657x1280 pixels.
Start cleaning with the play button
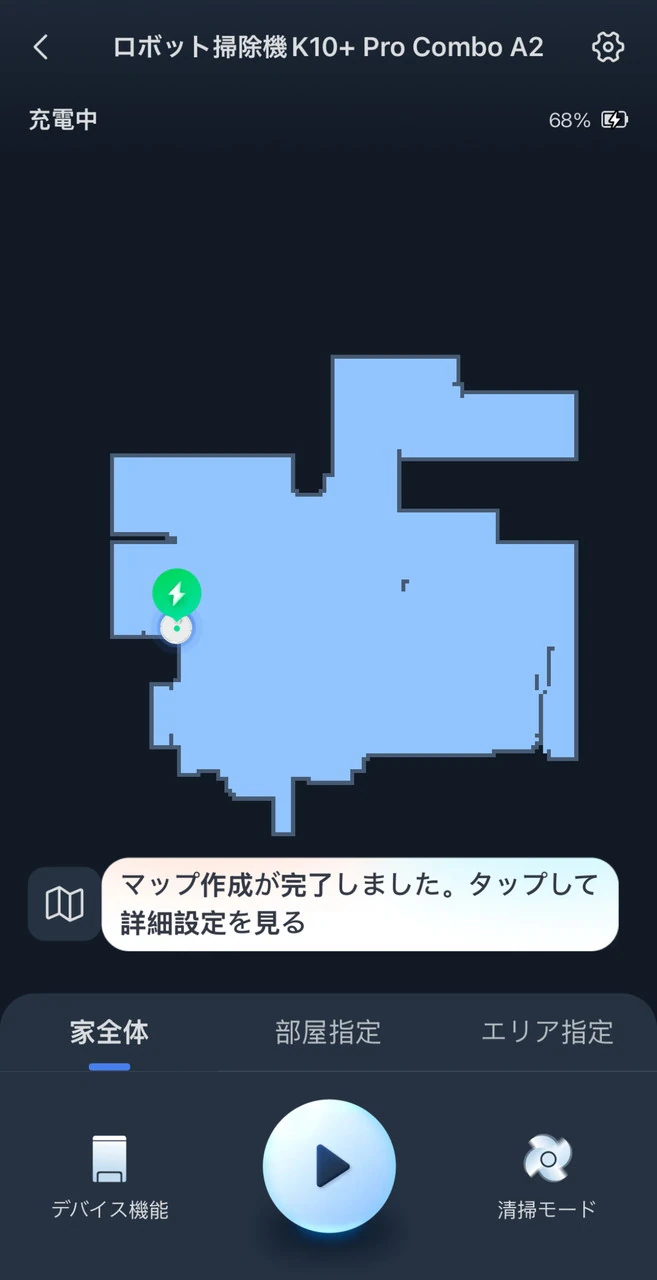pos(329,1166)
